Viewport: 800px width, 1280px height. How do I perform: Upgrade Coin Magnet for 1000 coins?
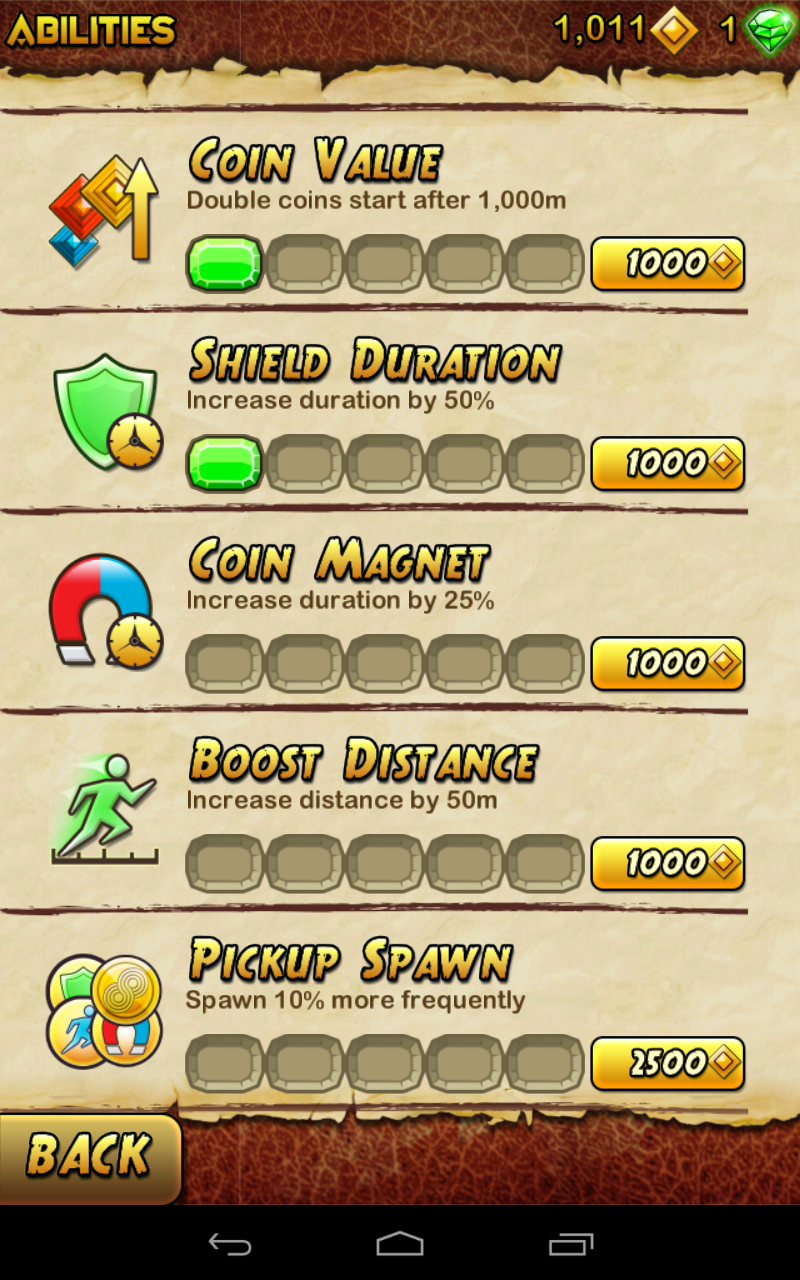click(x=667, y=664)
